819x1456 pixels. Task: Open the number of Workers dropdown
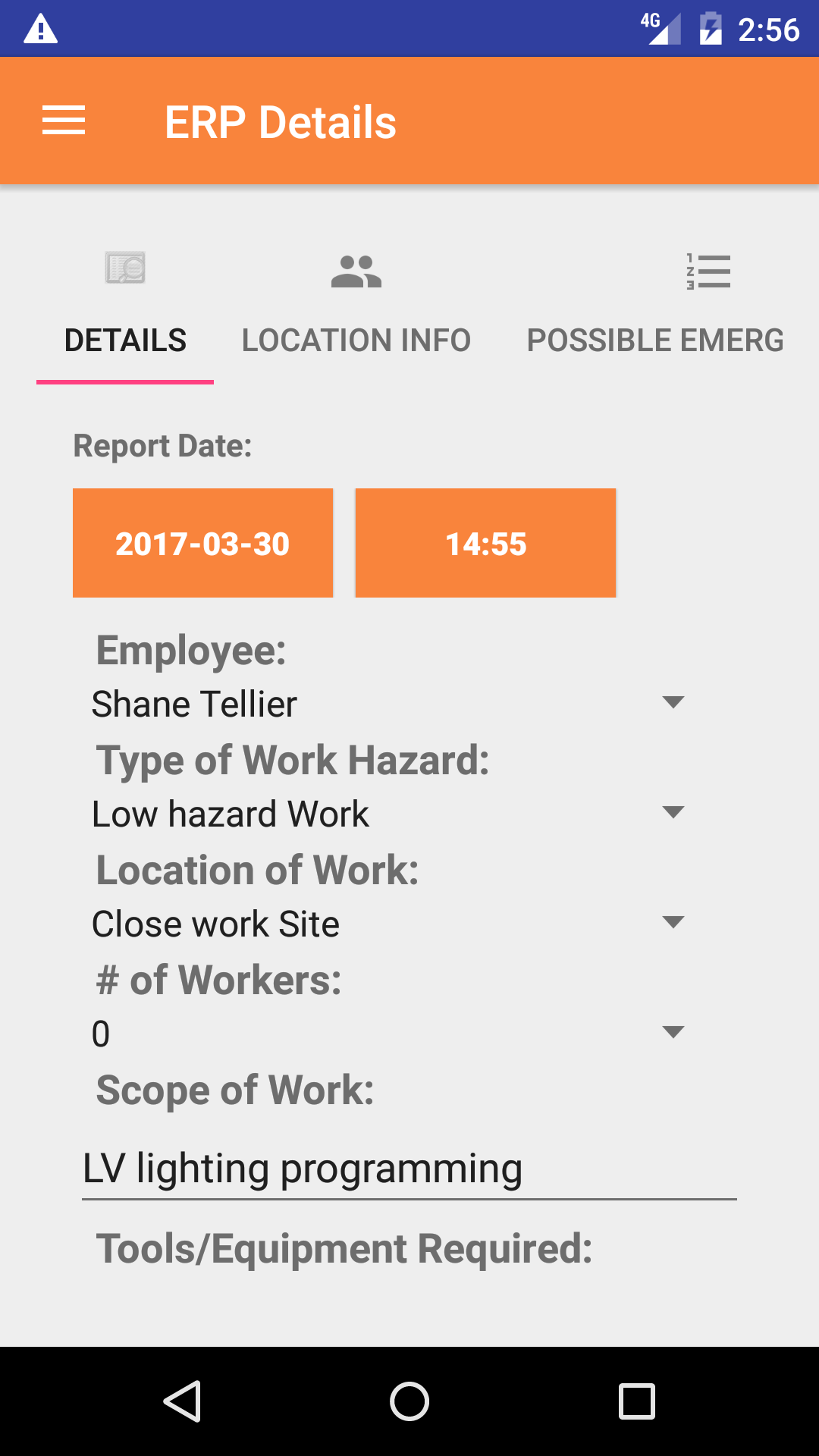pos(387,1034)
